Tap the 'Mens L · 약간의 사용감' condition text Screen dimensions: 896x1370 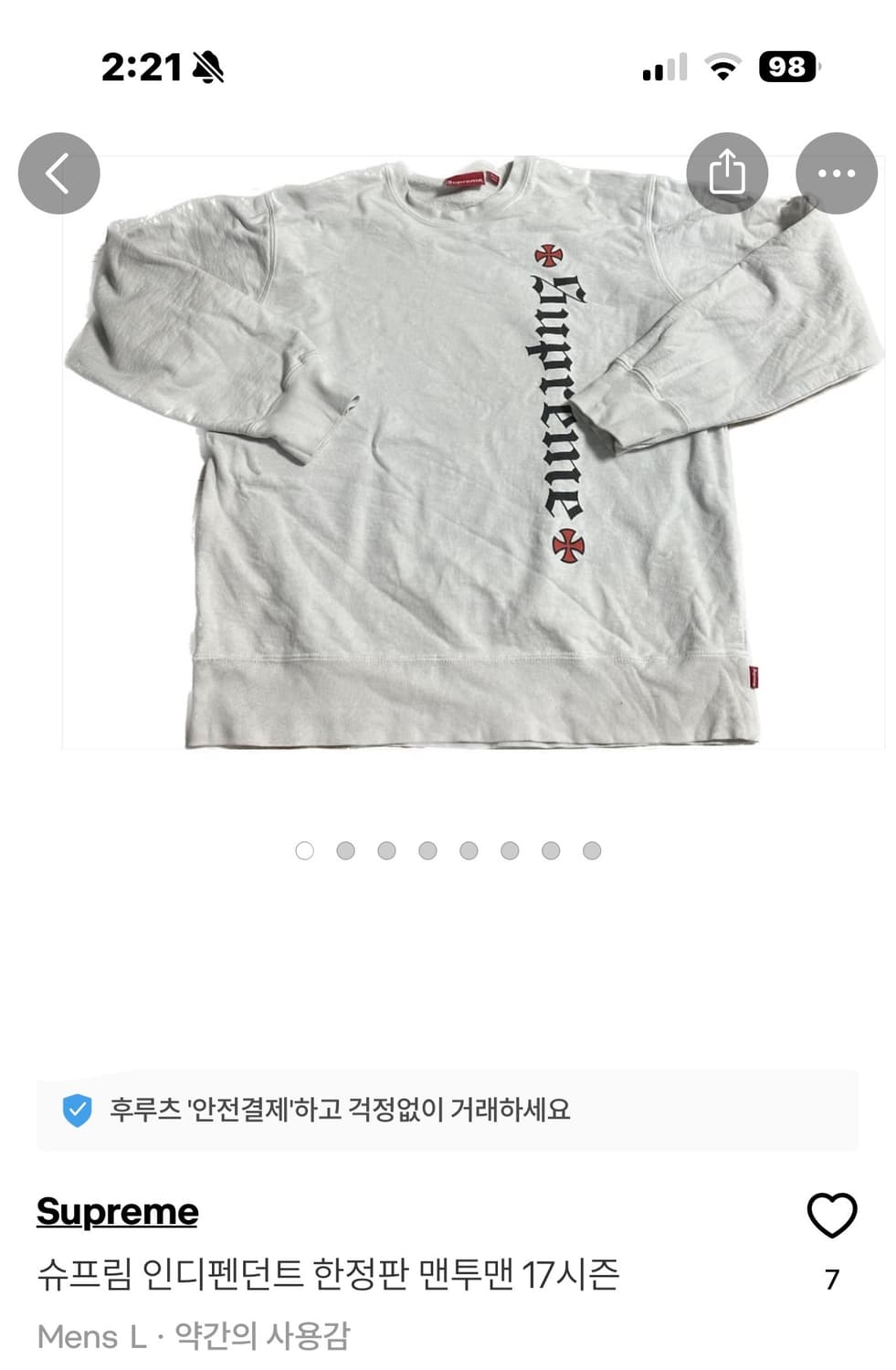click(x=197, y=1335)
